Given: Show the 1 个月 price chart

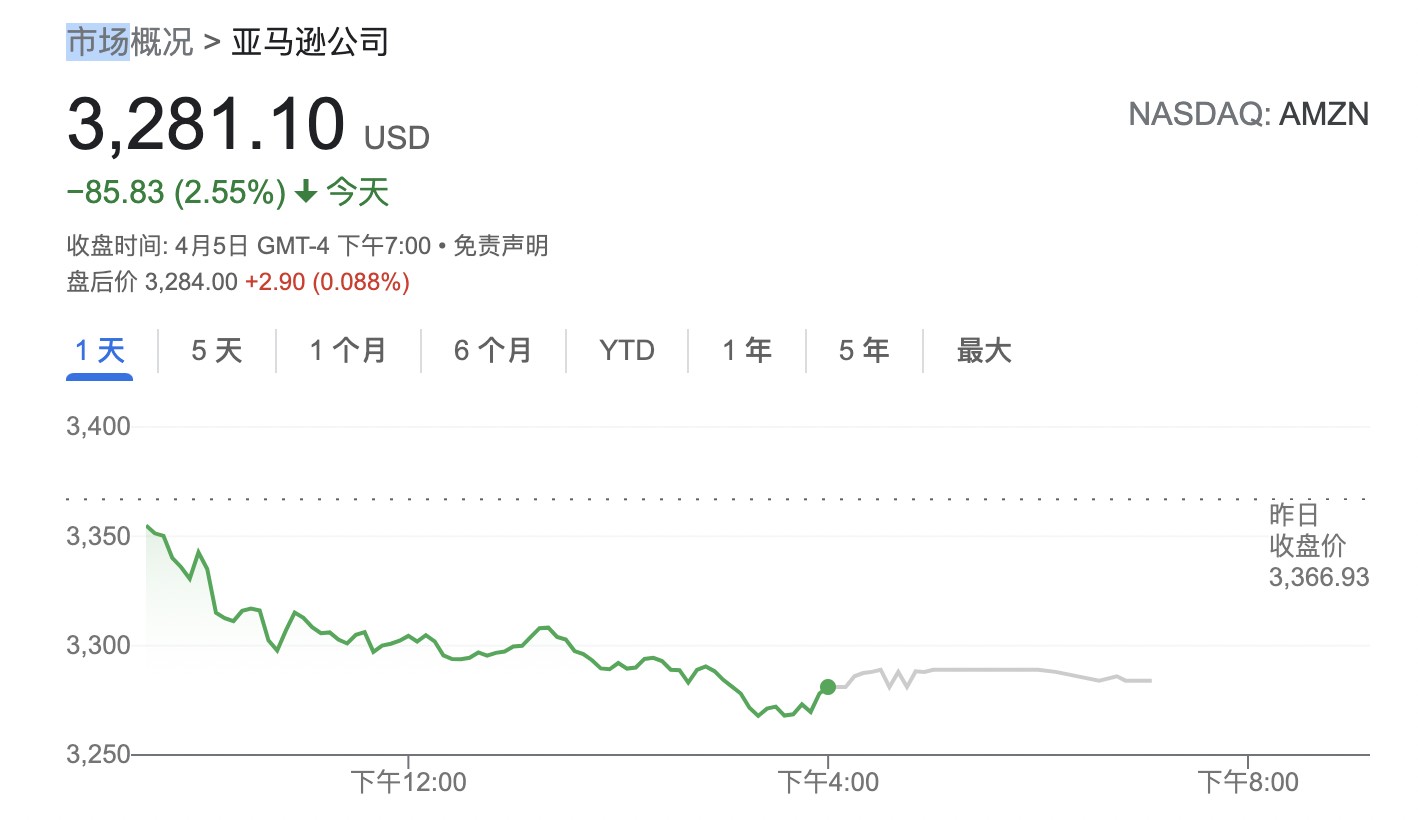Looking at the screenshot, I should coord(348,351).
